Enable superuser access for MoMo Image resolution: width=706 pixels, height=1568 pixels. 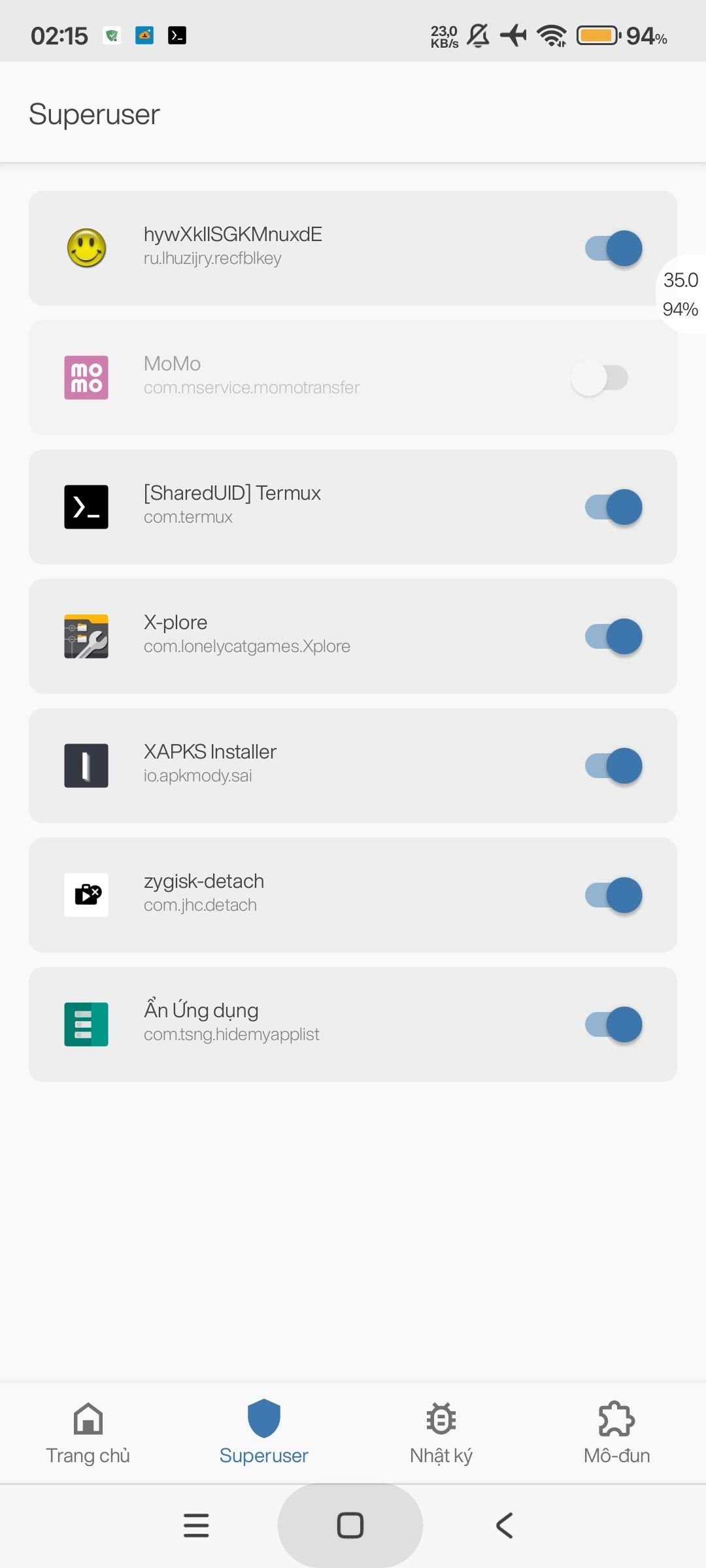tap(600, 378)
